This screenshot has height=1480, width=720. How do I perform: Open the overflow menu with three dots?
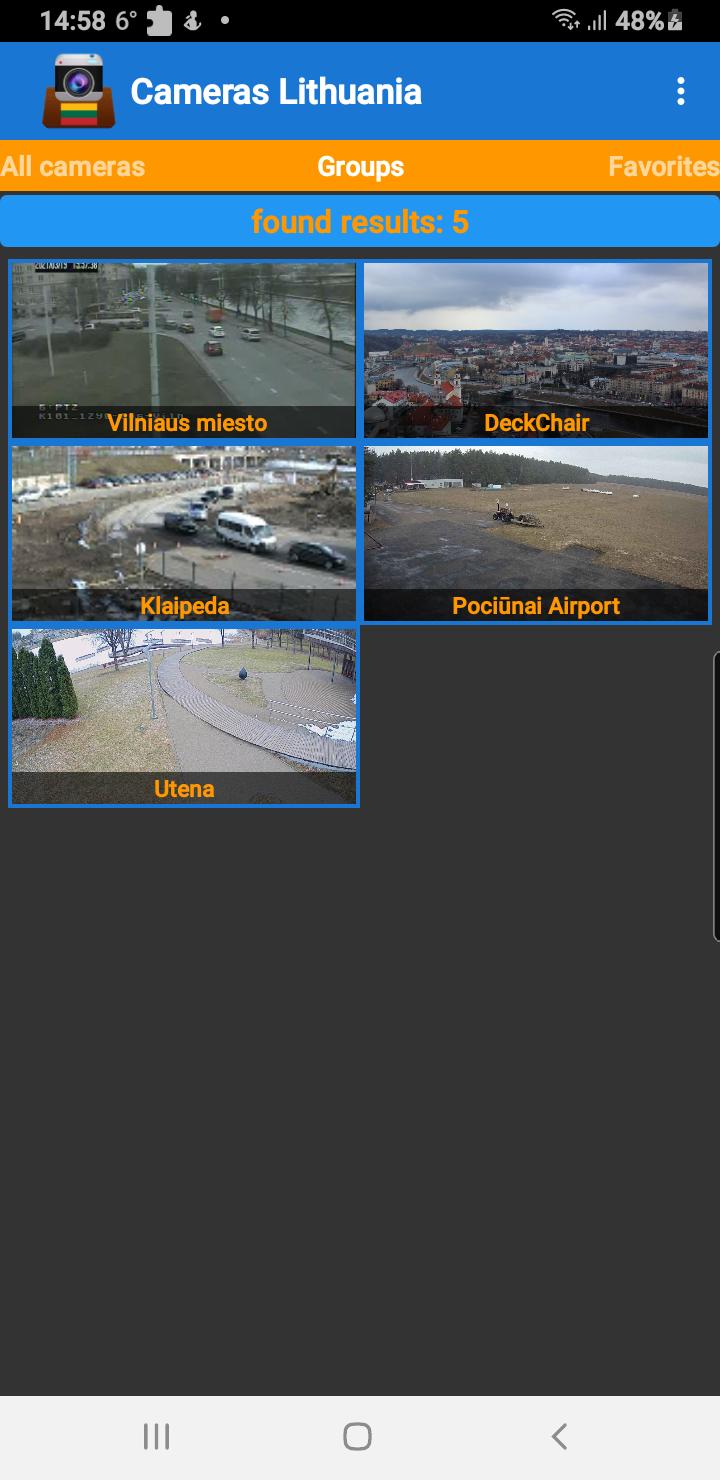pyautogui.click(x=681, y=90)
